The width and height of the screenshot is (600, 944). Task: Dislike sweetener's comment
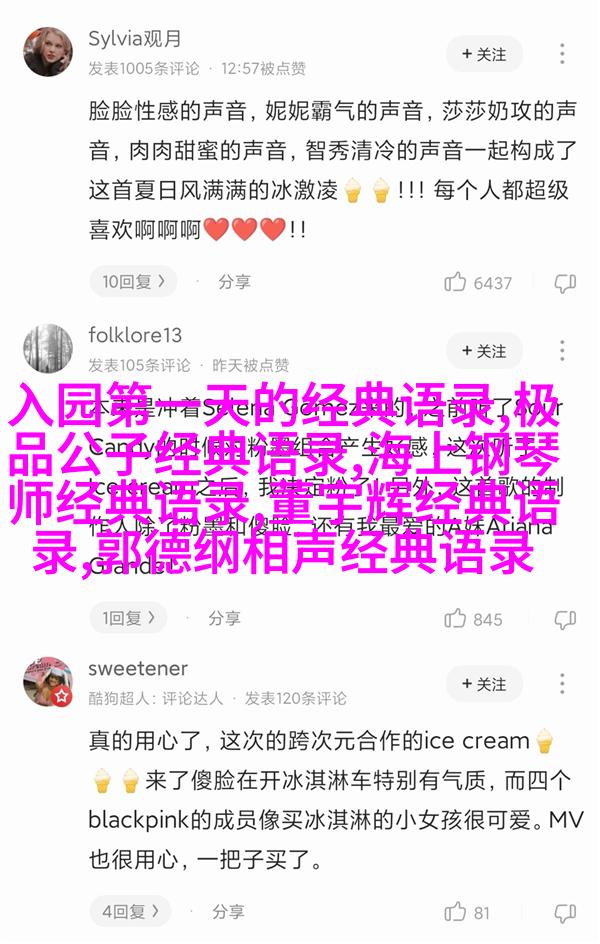[x=566, y=912]
